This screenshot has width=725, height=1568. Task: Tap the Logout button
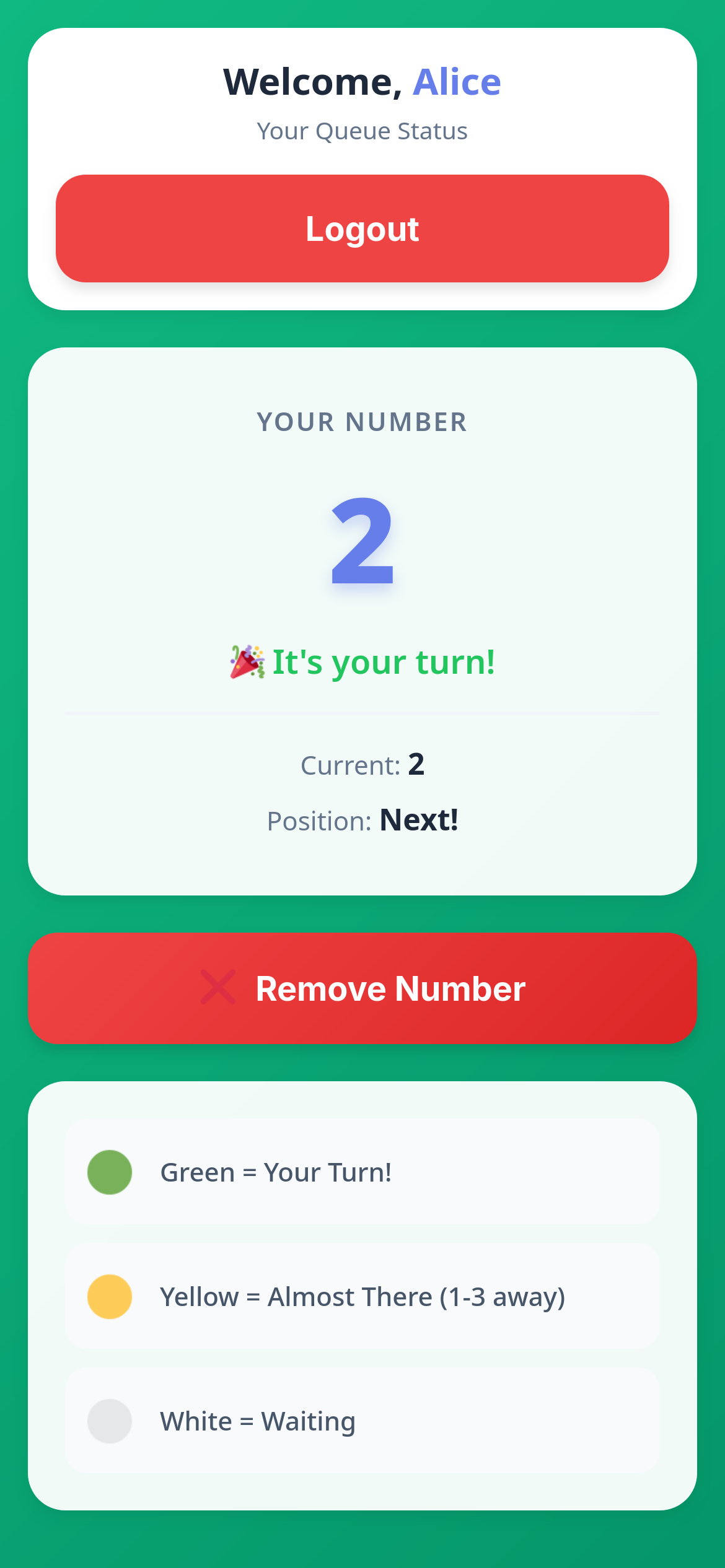tap(362, 229)
